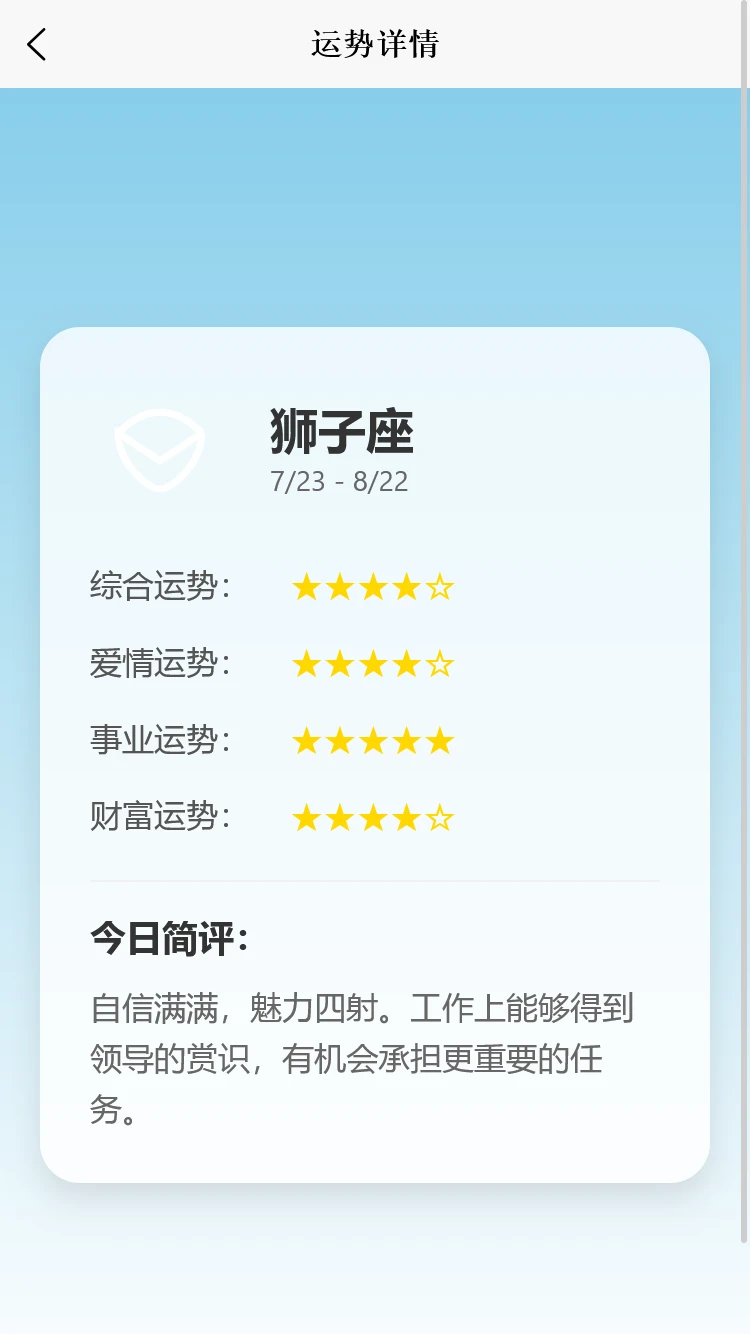Image resolution: width=752 pixels, height=1336 pixels.
Task: Toggle the second star of 爱情运势
Action: point(341,664)
